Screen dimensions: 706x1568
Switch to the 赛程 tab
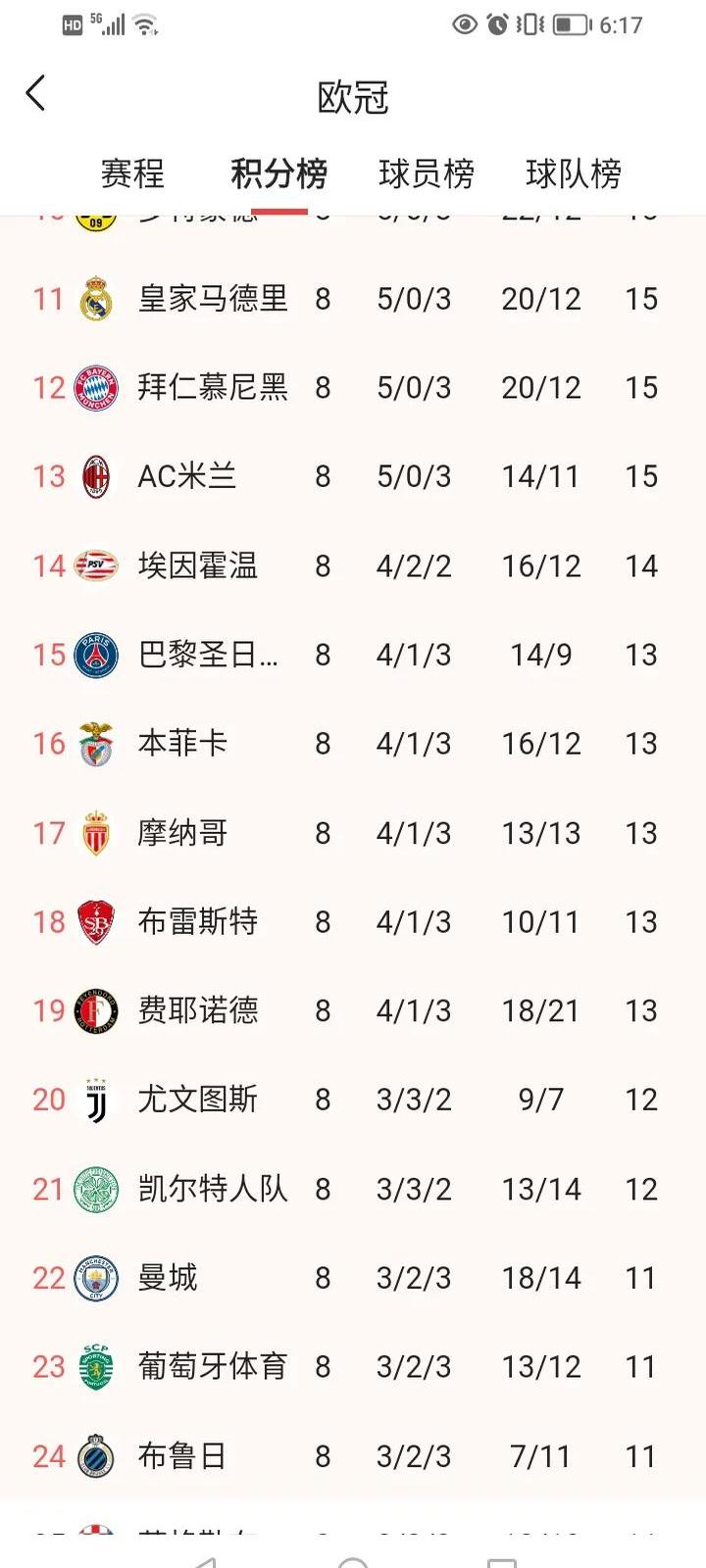coord(132,172)
